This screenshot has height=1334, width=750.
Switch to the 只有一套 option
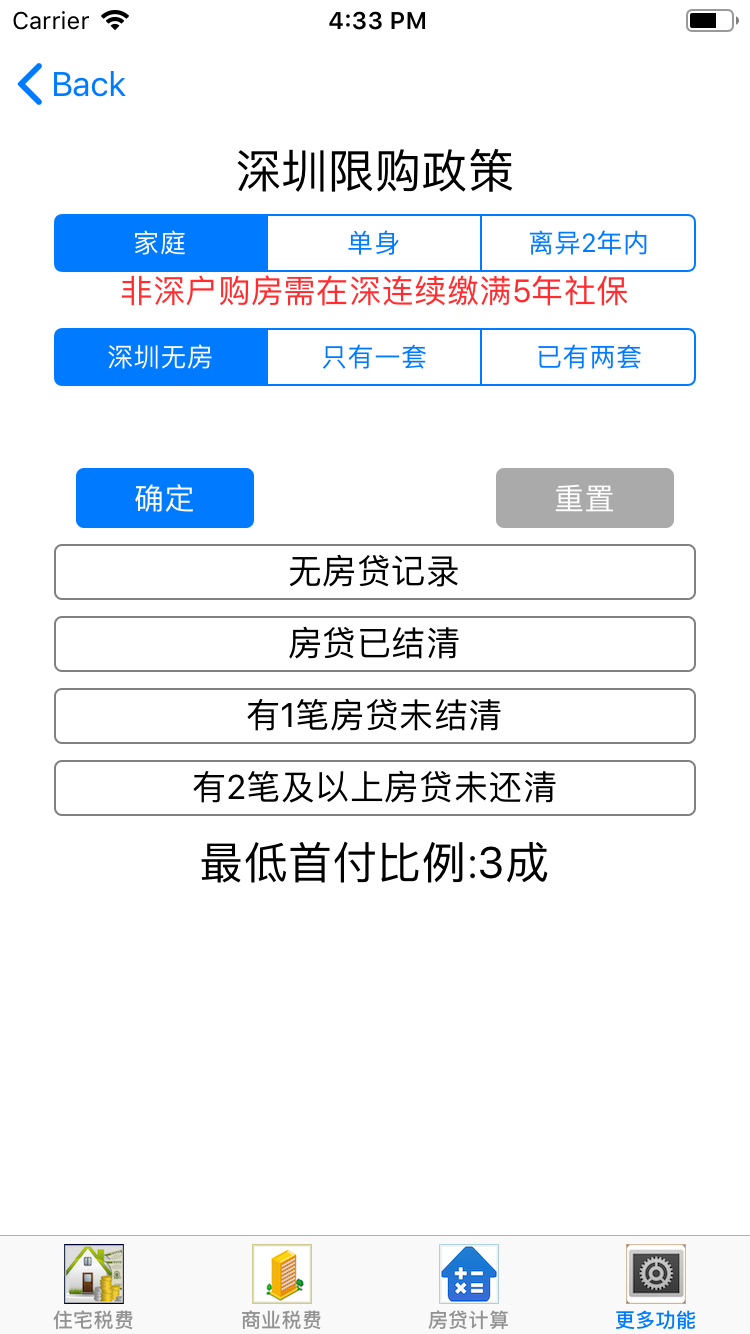click(x=374, y=357)
